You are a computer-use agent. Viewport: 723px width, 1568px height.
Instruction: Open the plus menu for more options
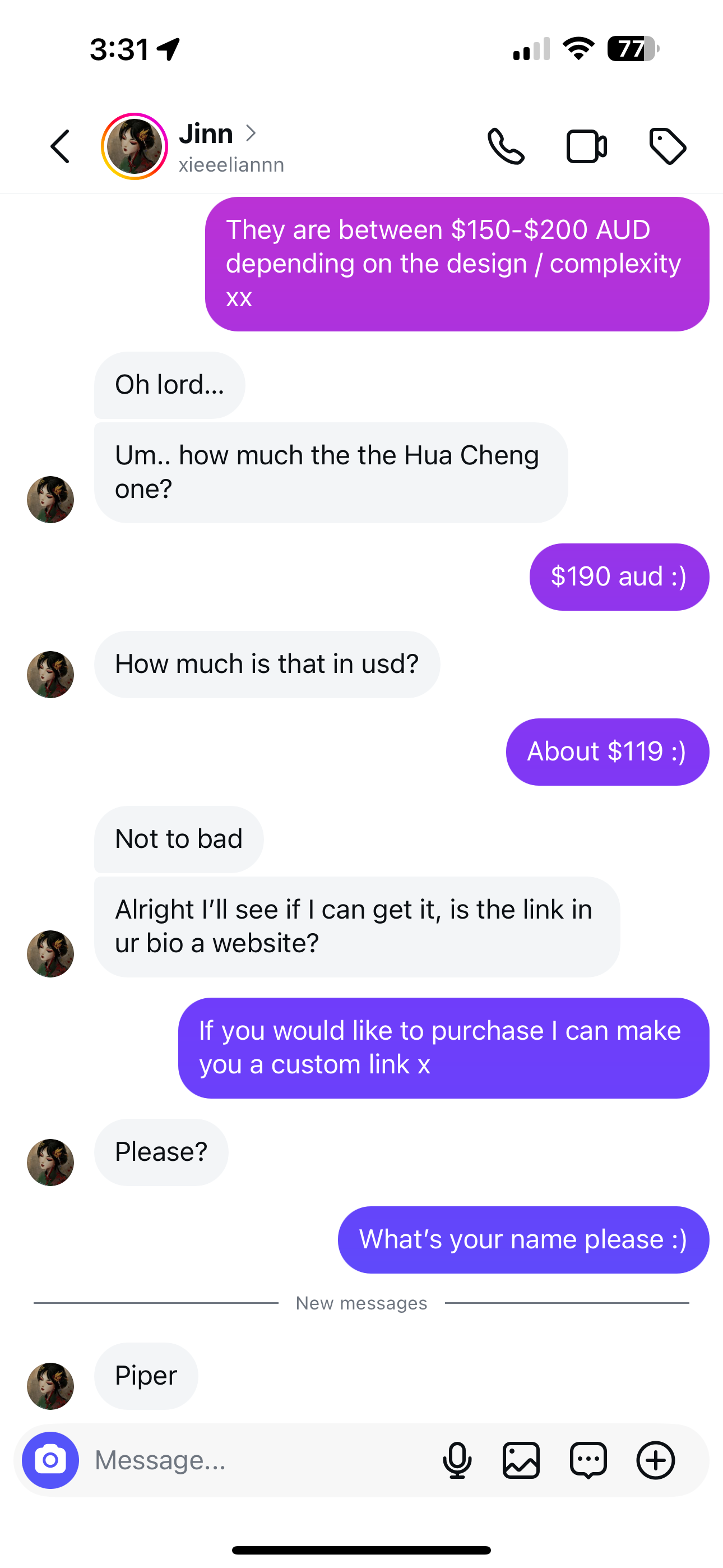click(x=655, y=1460)
